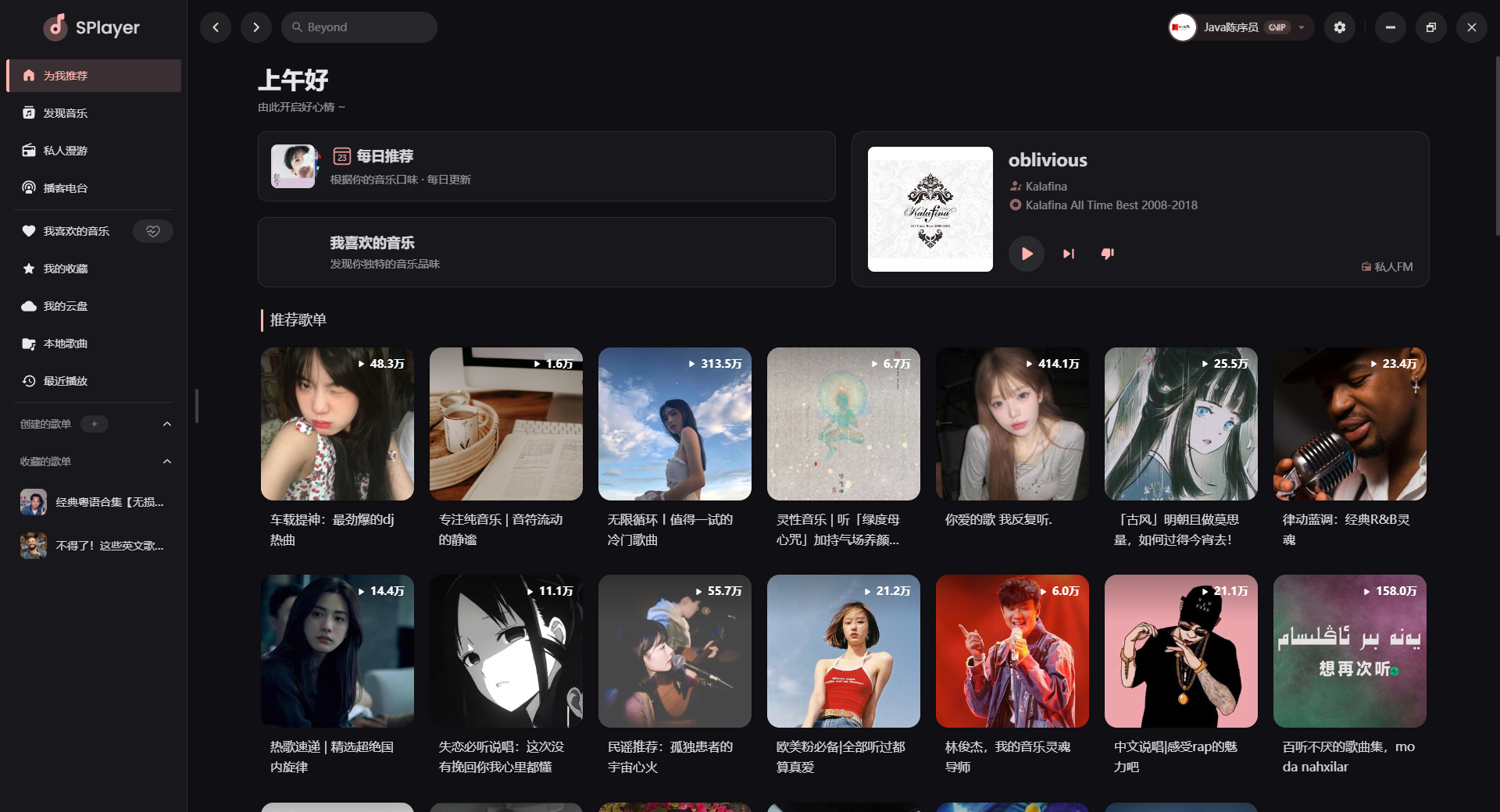This screenshot has height=812, width=1500.
Task: Open 我的云盘
Action: click(x=66, y=306)
